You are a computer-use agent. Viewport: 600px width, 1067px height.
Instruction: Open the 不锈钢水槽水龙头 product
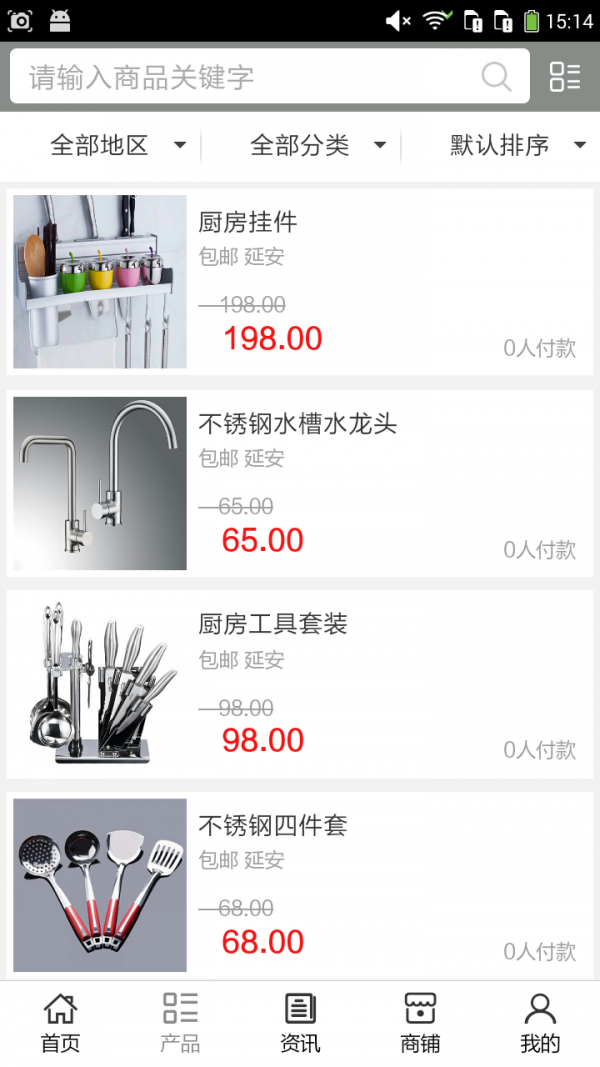pos(300,484)
